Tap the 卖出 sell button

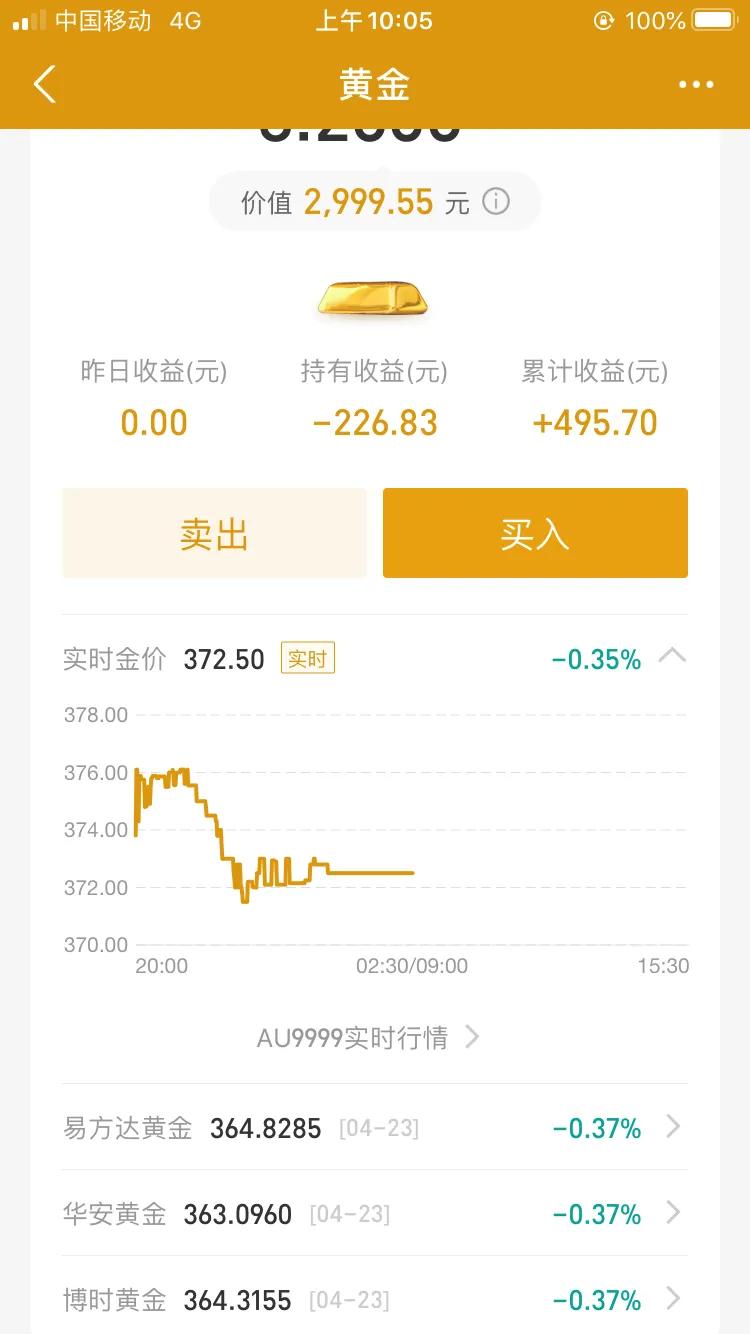(214, 533)
